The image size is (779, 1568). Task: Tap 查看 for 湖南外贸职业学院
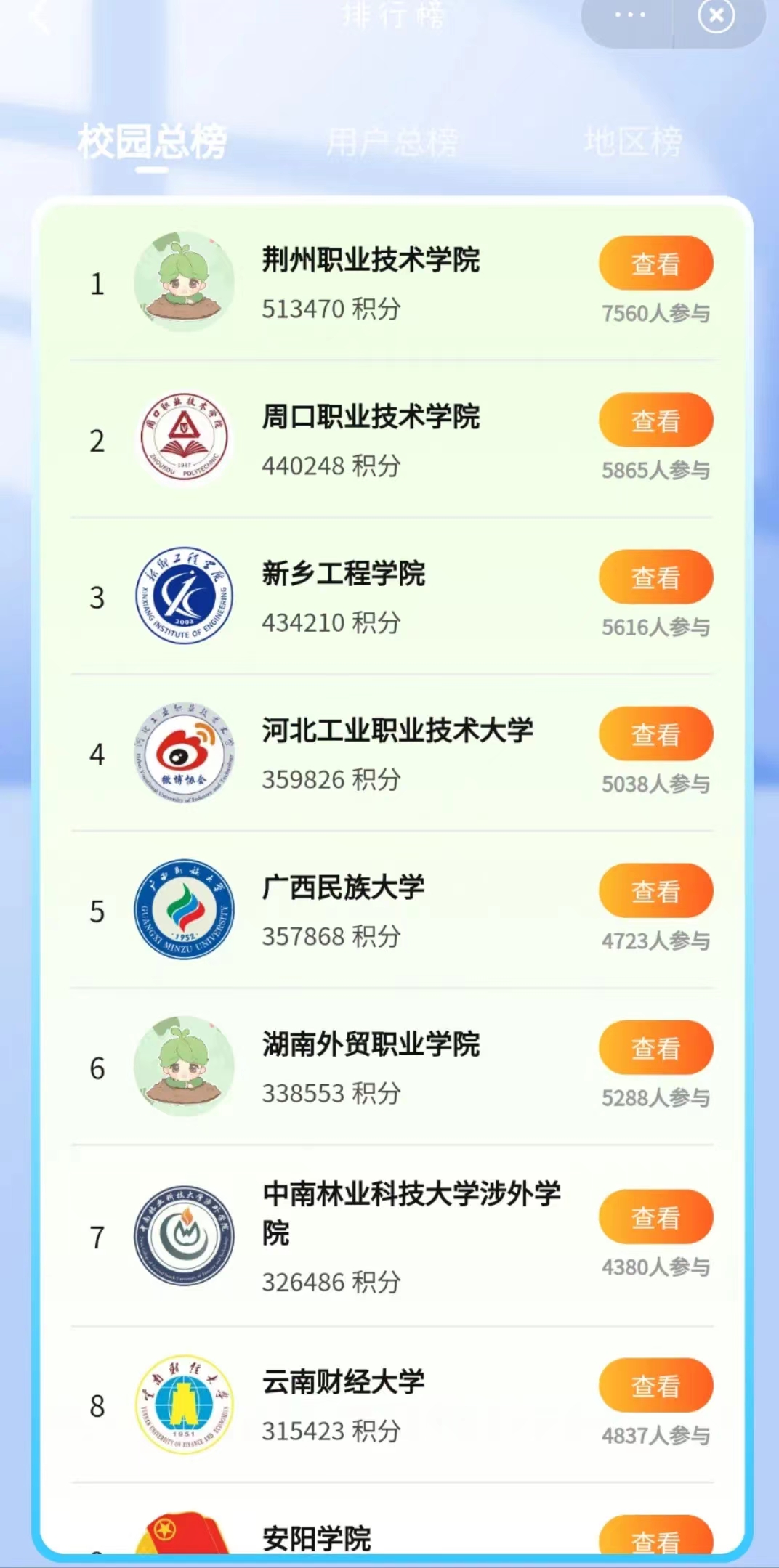click(655, 1048)
